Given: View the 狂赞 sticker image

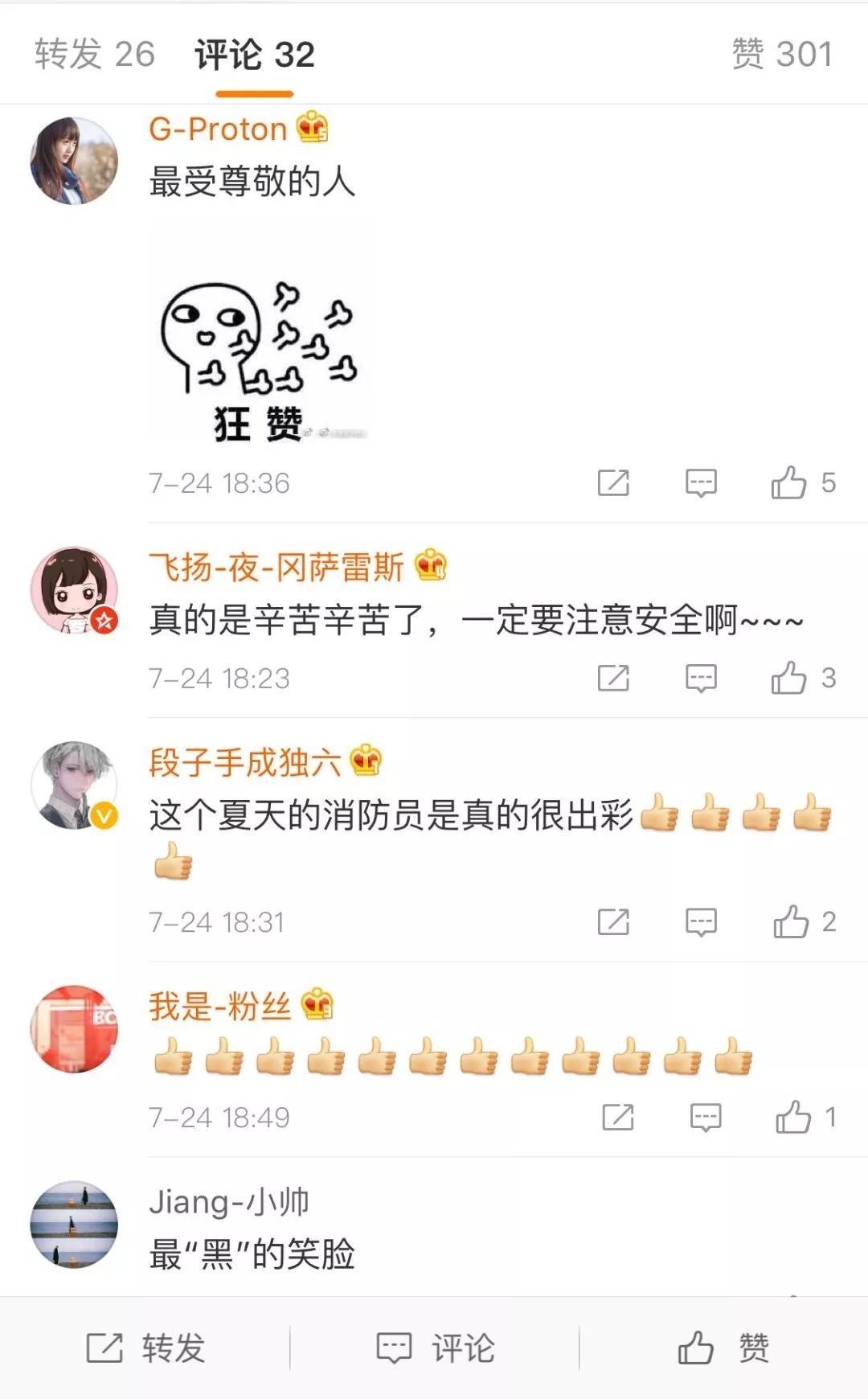Looking at the screenshot, I should tap(260, 358).
